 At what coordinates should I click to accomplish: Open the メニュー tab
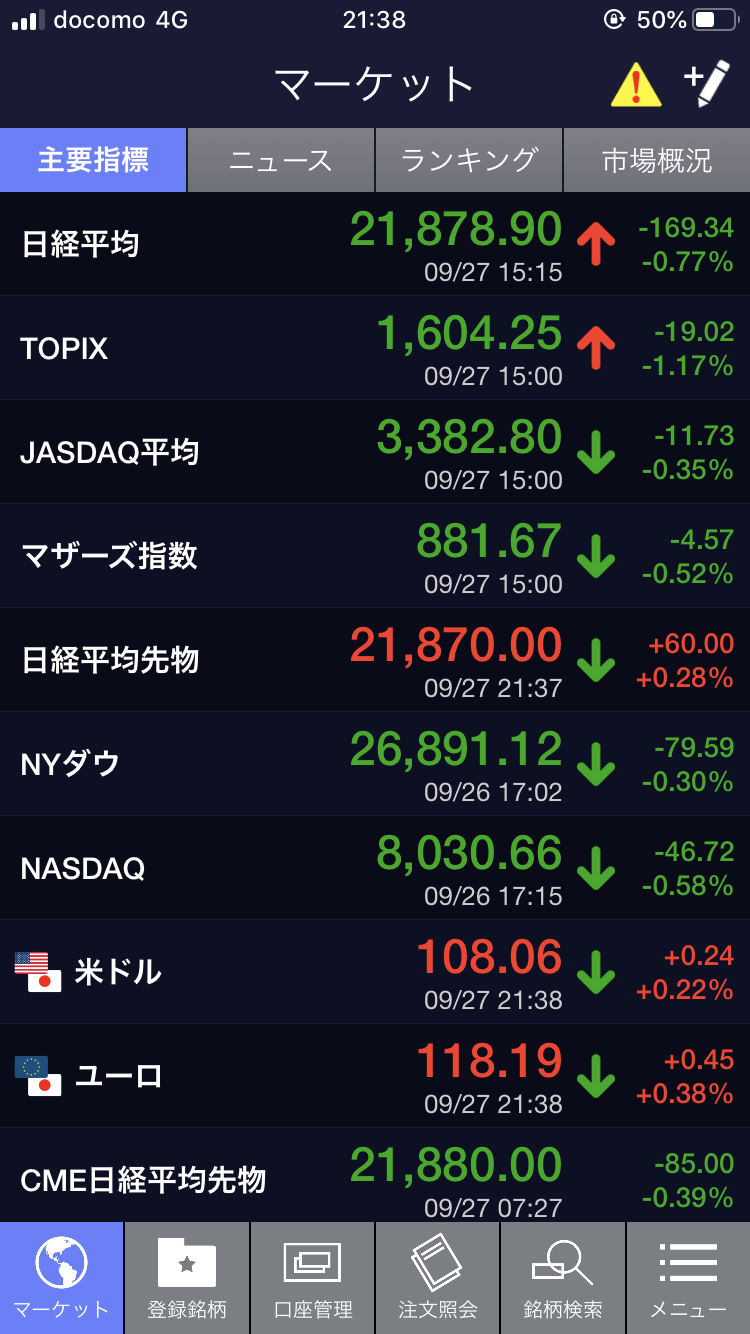[688, 1278]
